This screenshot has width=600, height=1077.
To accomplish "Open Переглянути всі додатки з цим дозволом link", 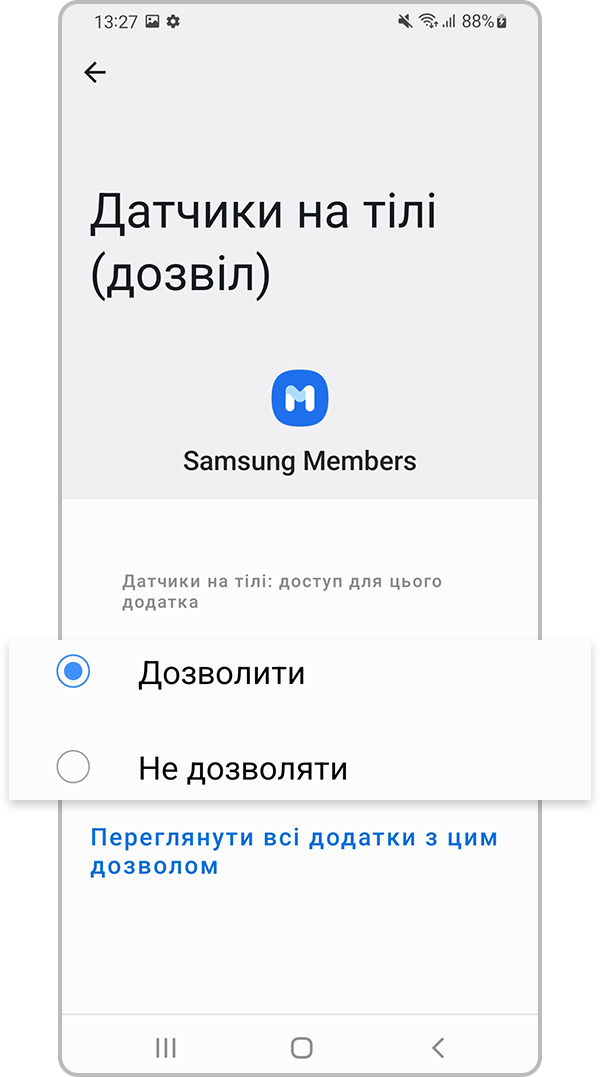I will (293, 851).
